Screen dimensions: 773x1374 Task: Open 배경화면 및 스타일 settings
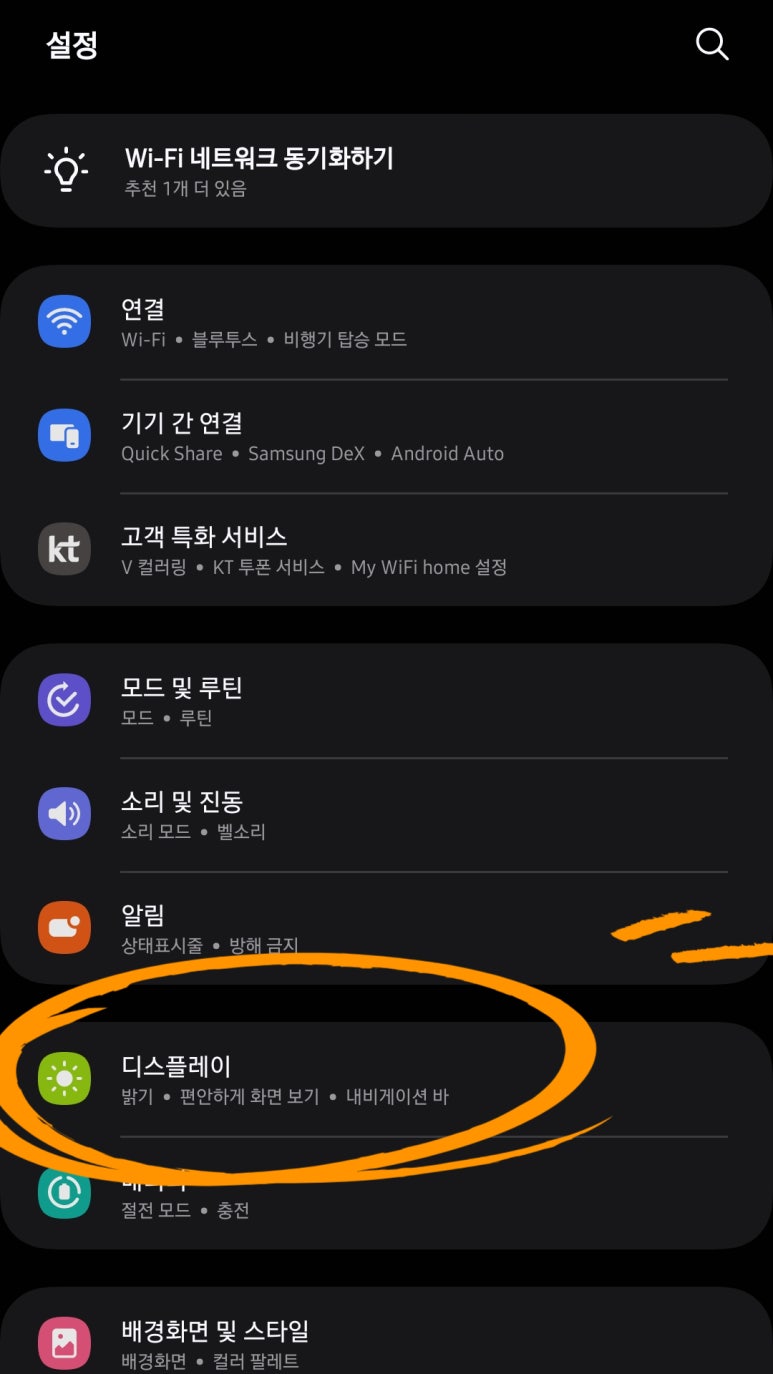[x=385, y=1344]
